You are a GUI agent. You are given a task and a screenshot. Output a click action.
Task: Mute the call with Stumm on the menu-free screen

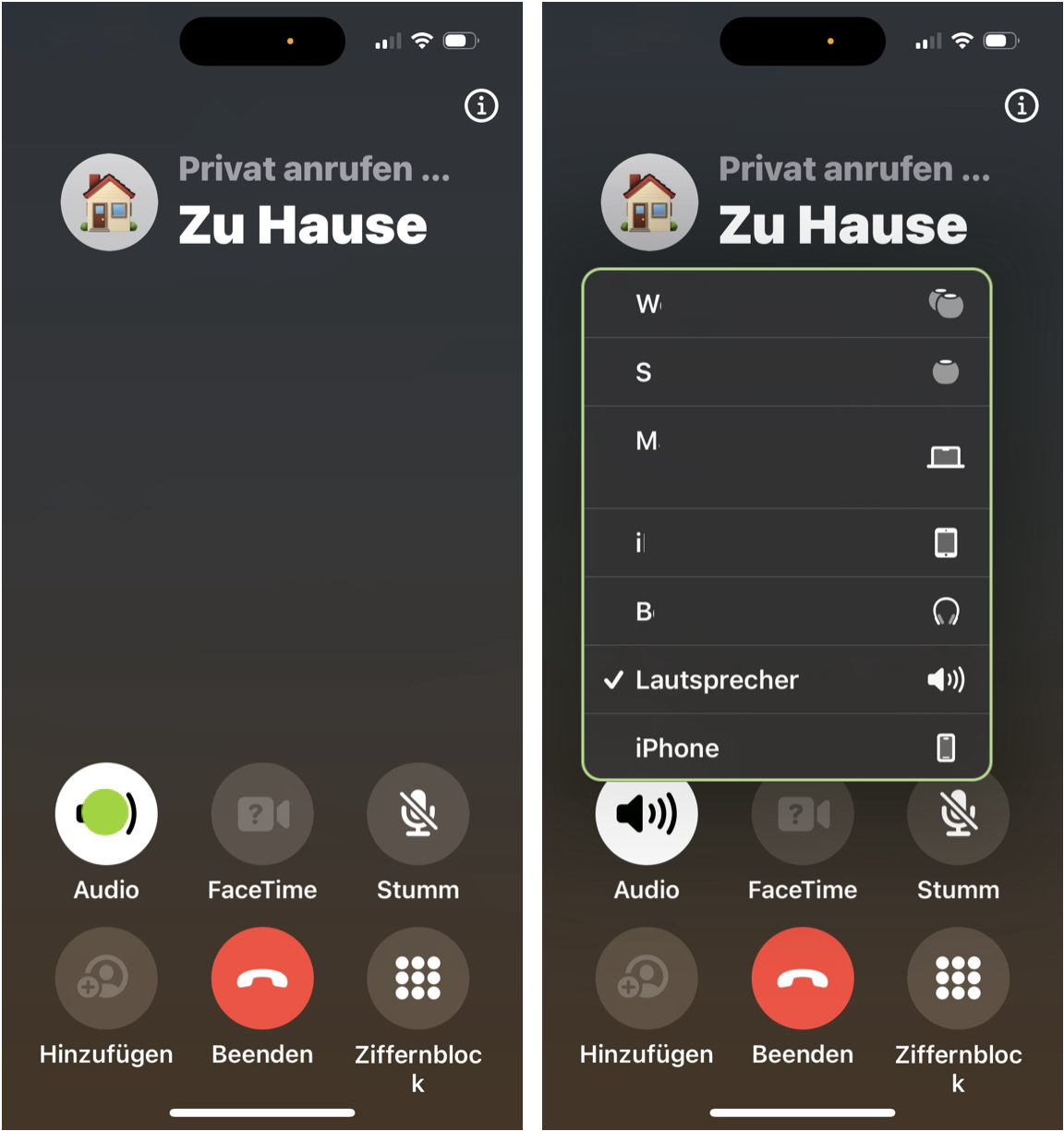point(418,814)
